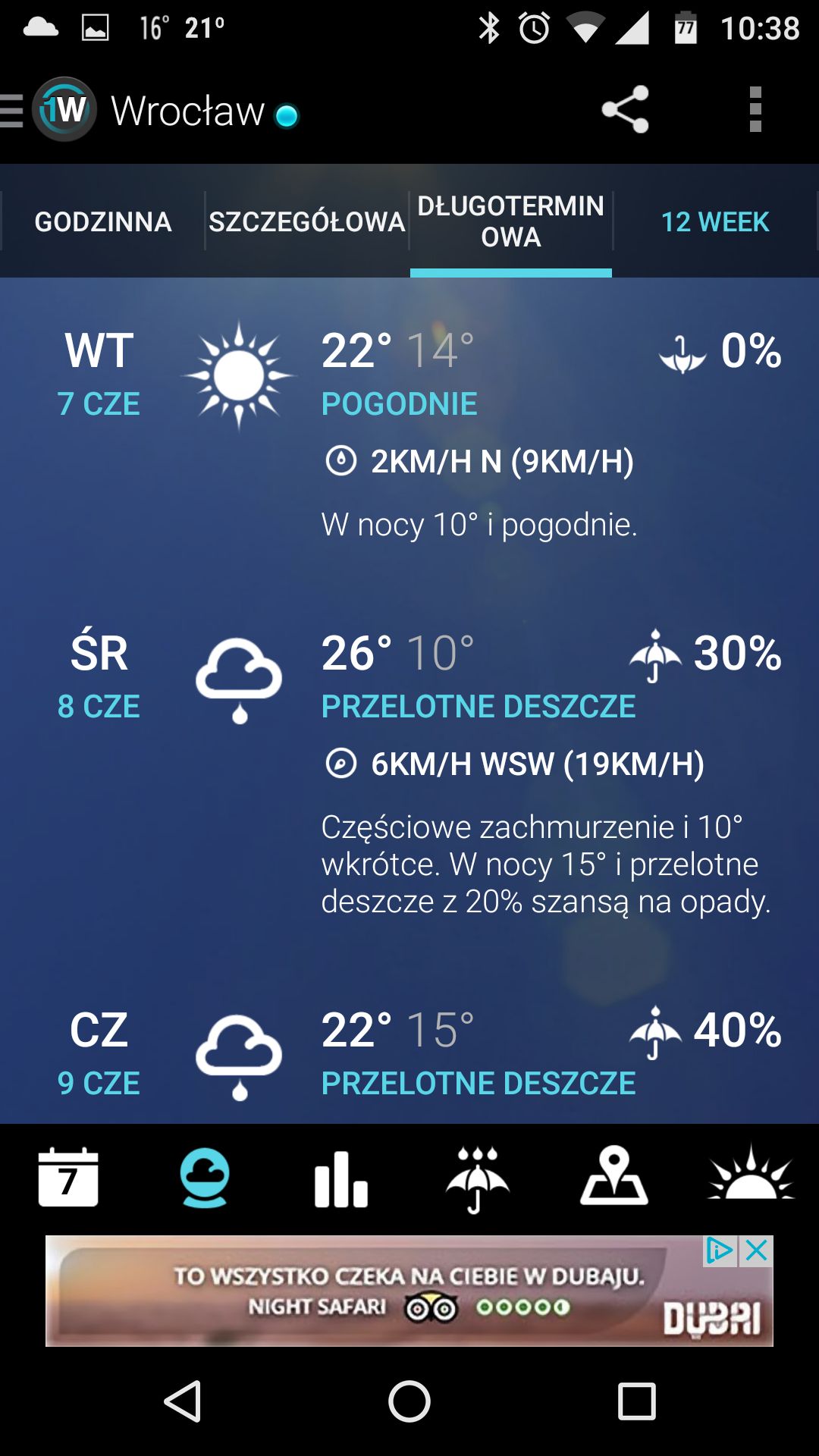
Task: Select the cloud forecast icon in bottom bar
Action: click(x=205, y=1177)
